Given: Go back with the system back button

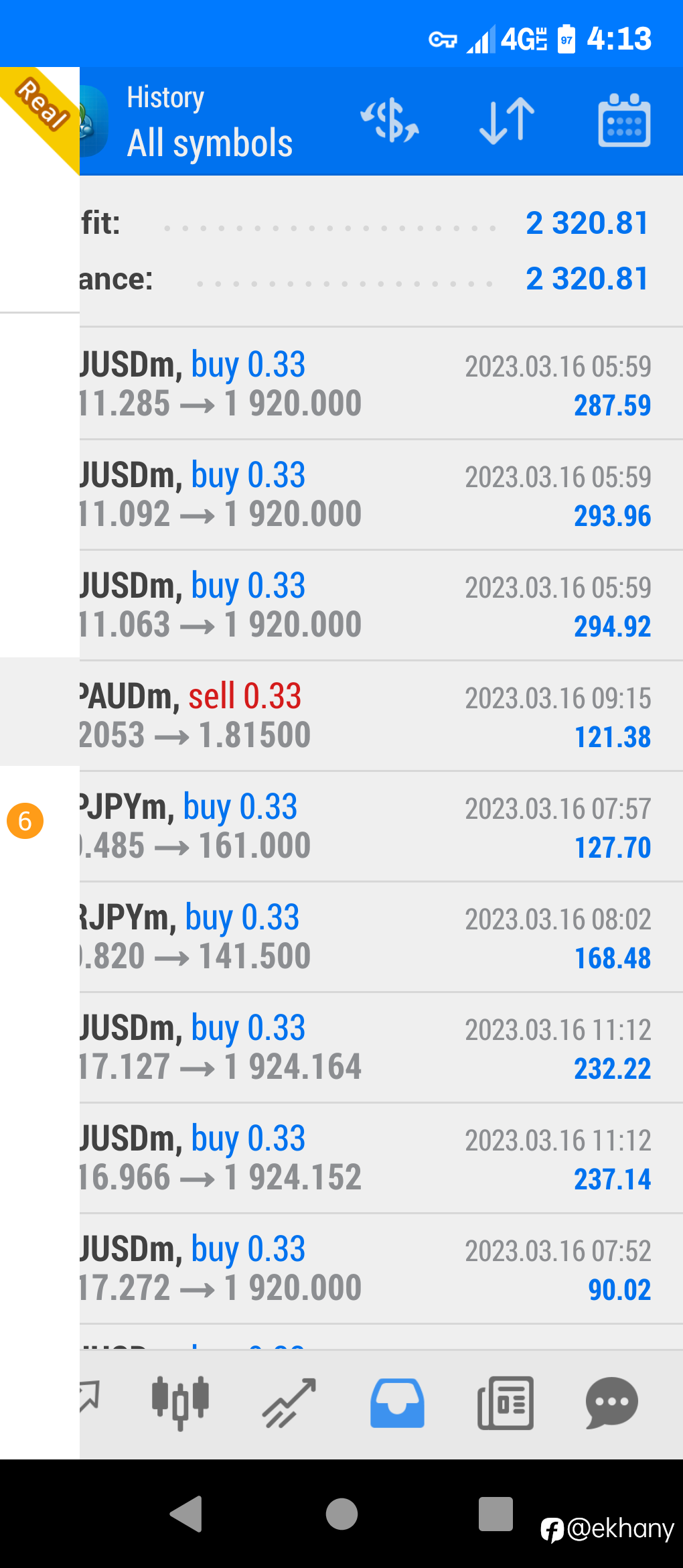Looking at the screenshot, I should pyautogui.click(x=186, y=1514).
